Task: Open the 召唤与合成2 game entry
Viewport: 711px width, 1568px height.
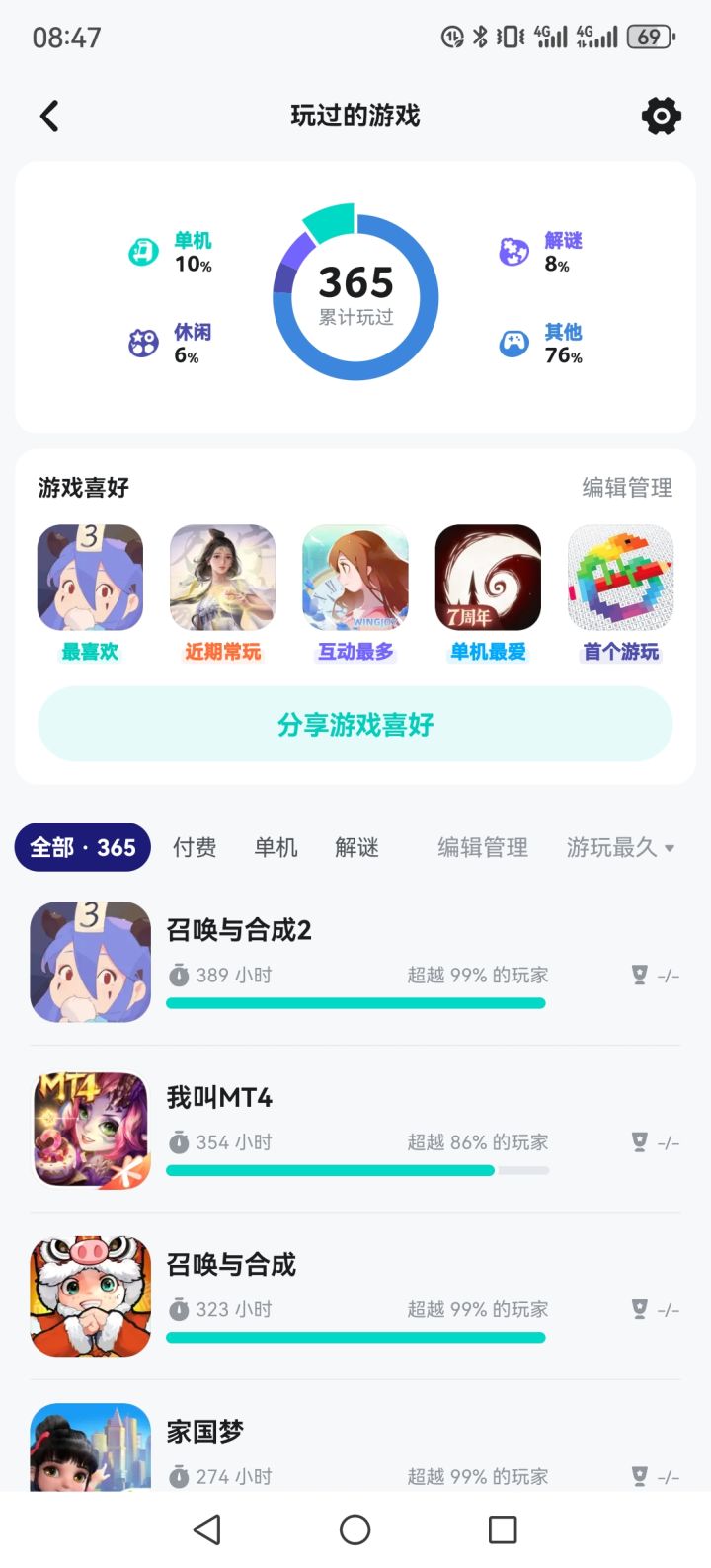Action: tap(355, 961)
